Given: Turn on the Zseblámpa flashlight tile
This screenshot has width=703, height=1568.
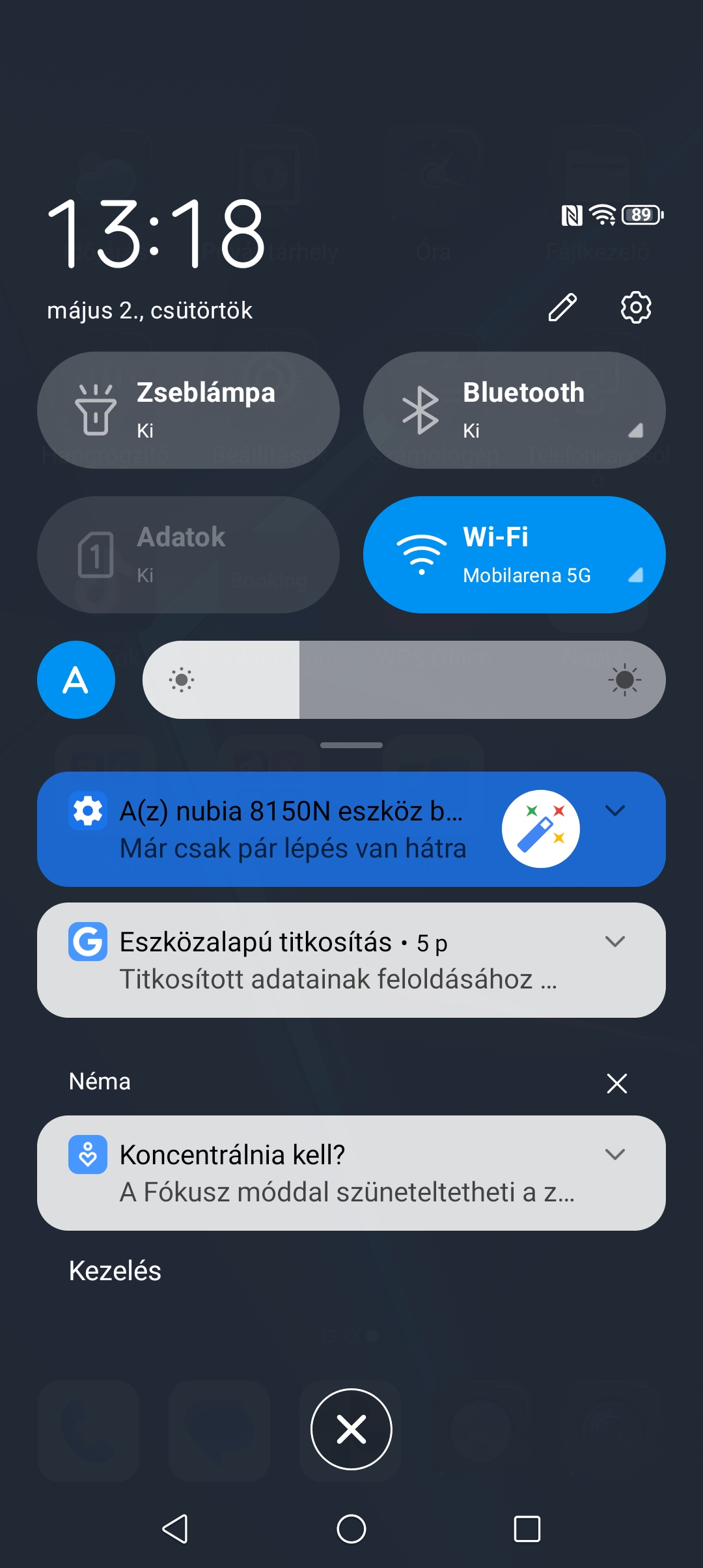Looking at the screenshot, I should [x=188, y=410].
